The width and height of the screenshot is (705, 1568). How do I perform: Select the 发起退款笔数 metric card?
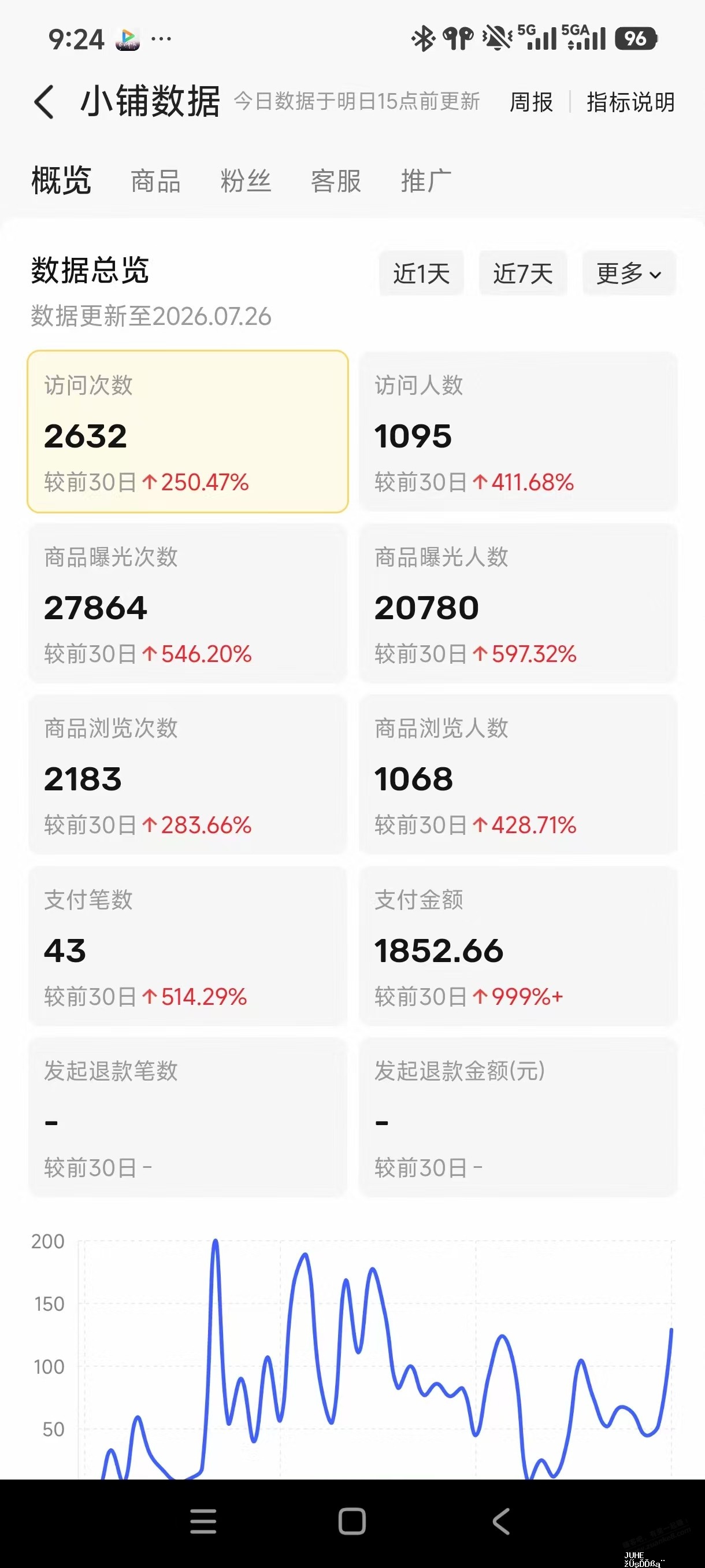(x=188, y=1117)
